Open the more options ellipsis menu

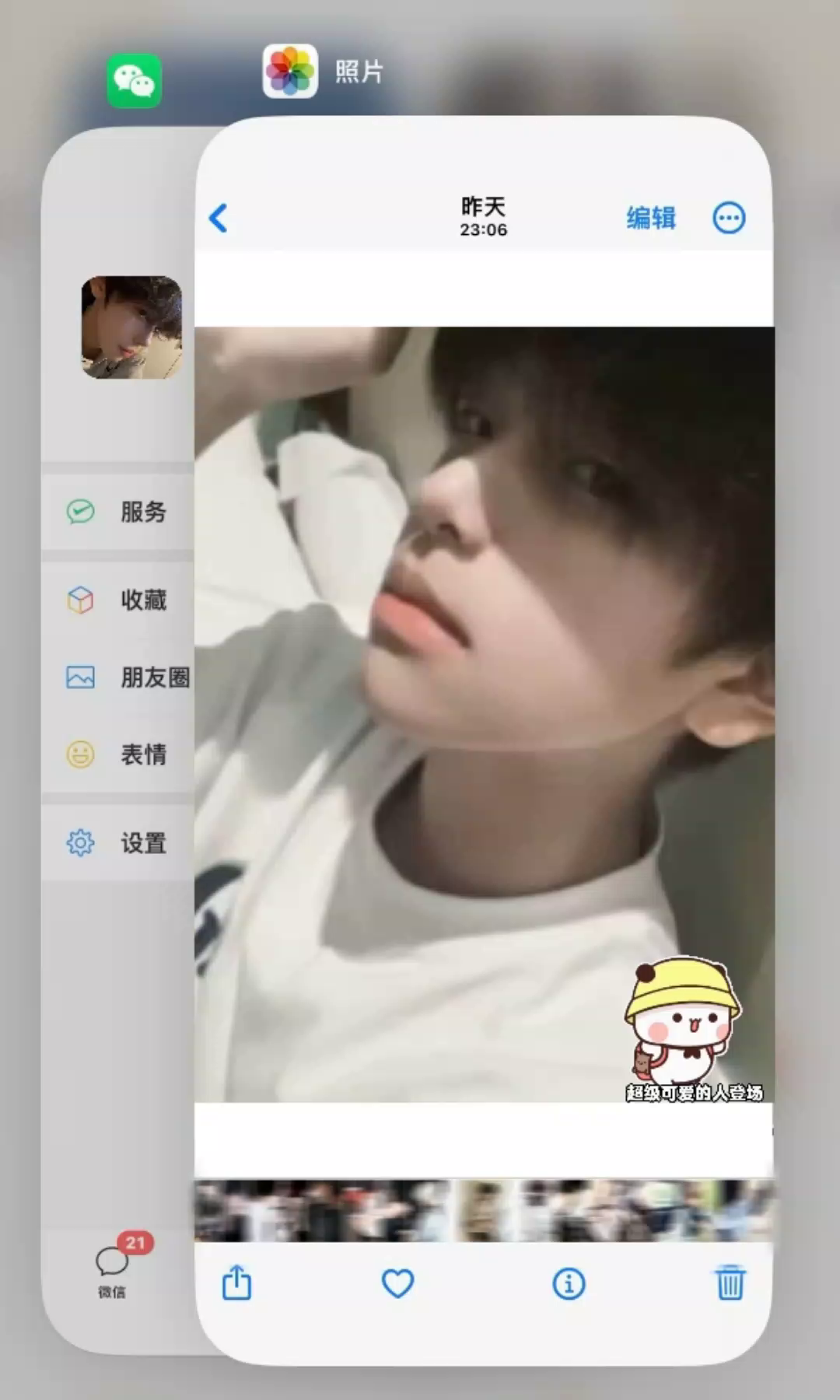click(729, 218)
